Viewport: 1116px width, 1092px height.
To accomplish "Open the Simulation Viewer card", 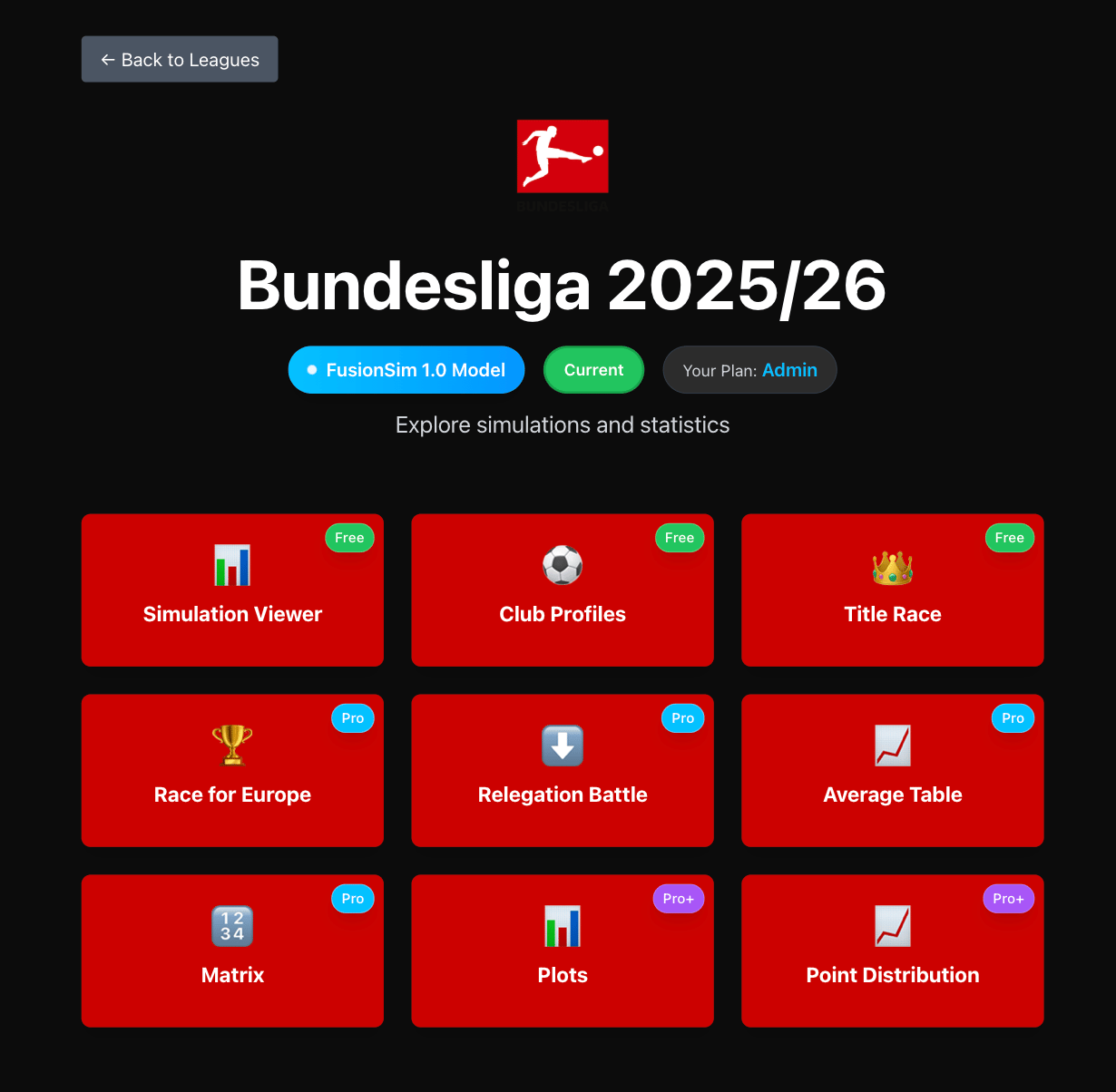I will [x=232, y=590].
